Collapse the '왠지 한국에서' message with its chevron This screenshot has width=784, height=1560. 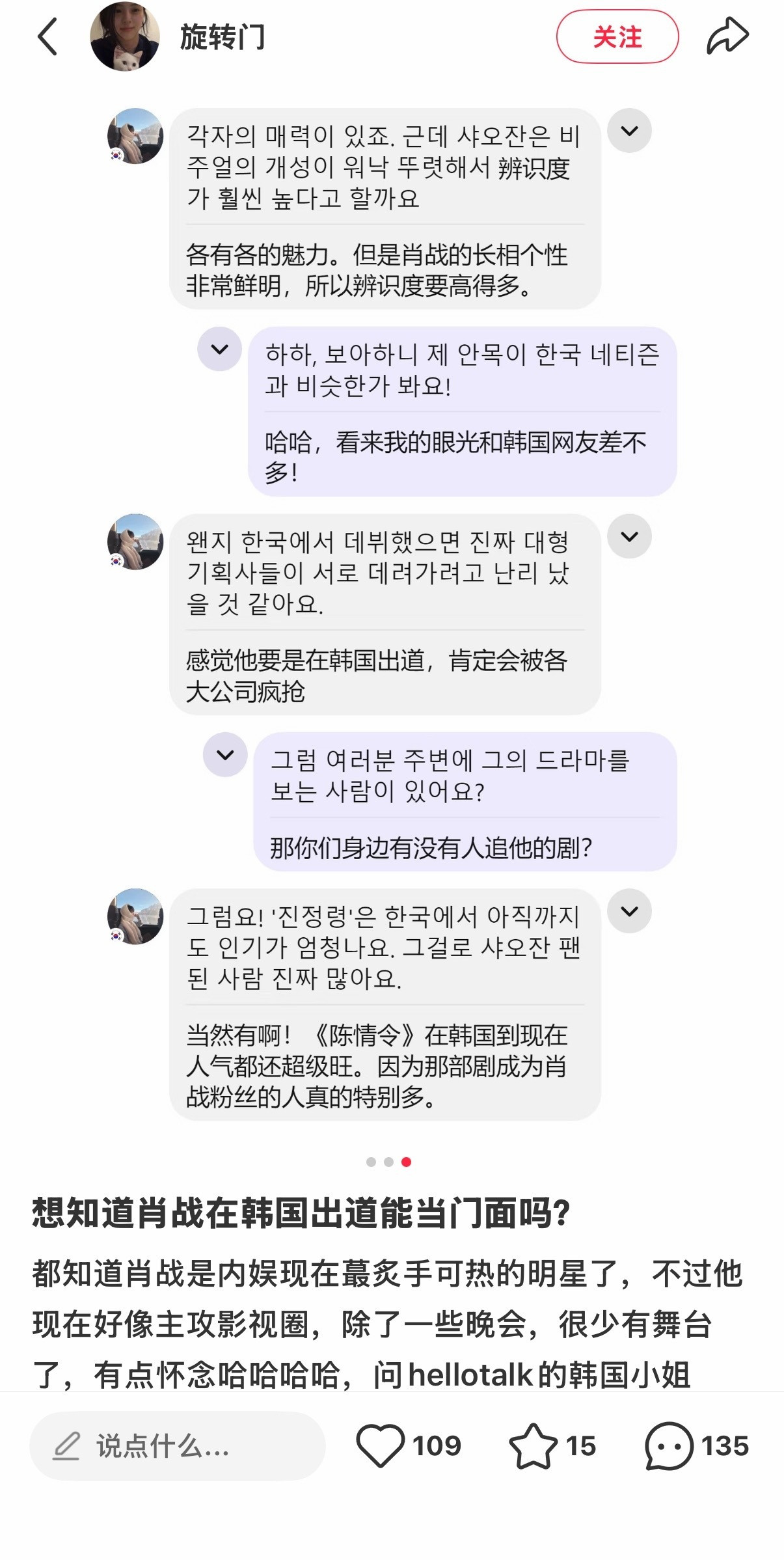click(629, 536)
